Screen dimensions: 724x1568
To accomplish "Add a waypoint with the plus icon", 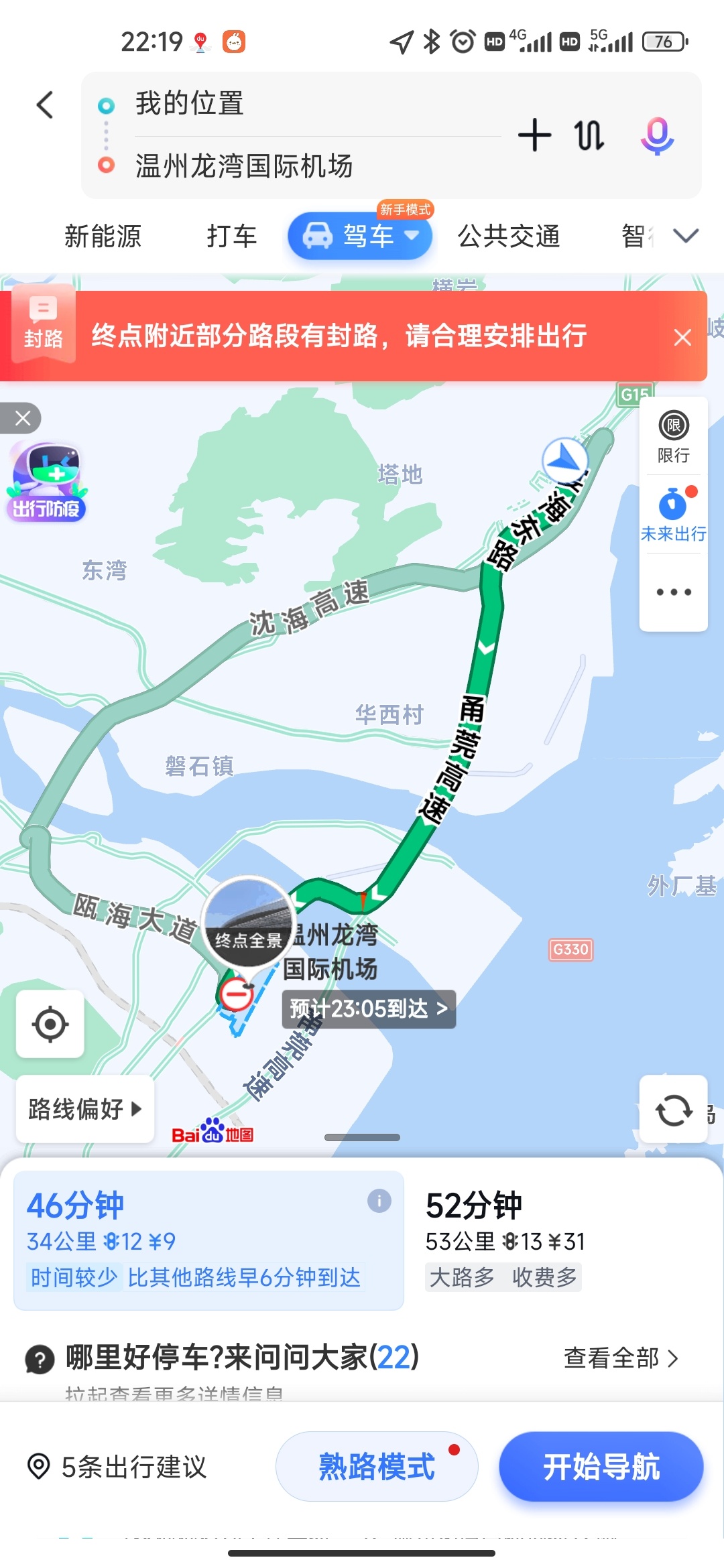I will click(534, 135).
